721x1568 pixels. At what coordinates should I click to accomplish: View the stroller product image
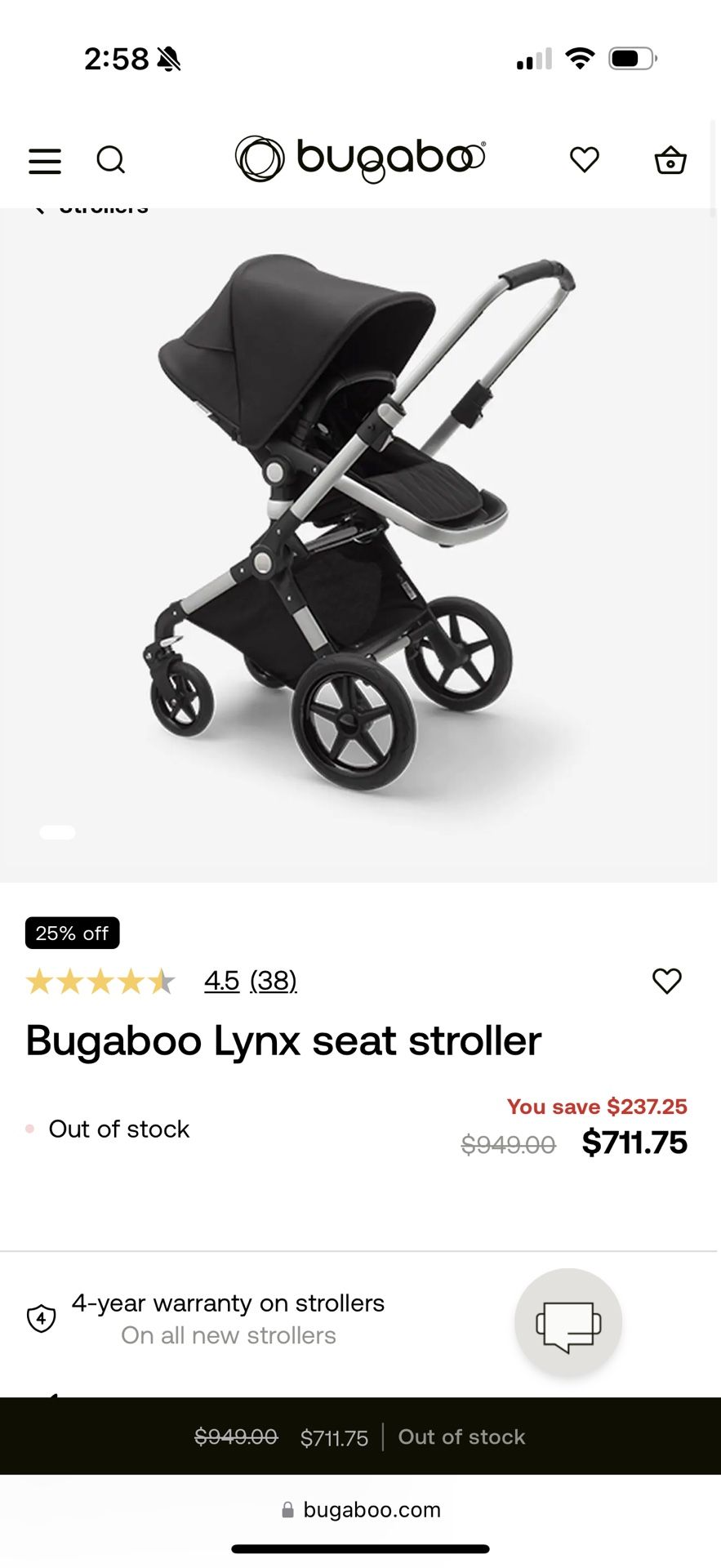point(359,523)
